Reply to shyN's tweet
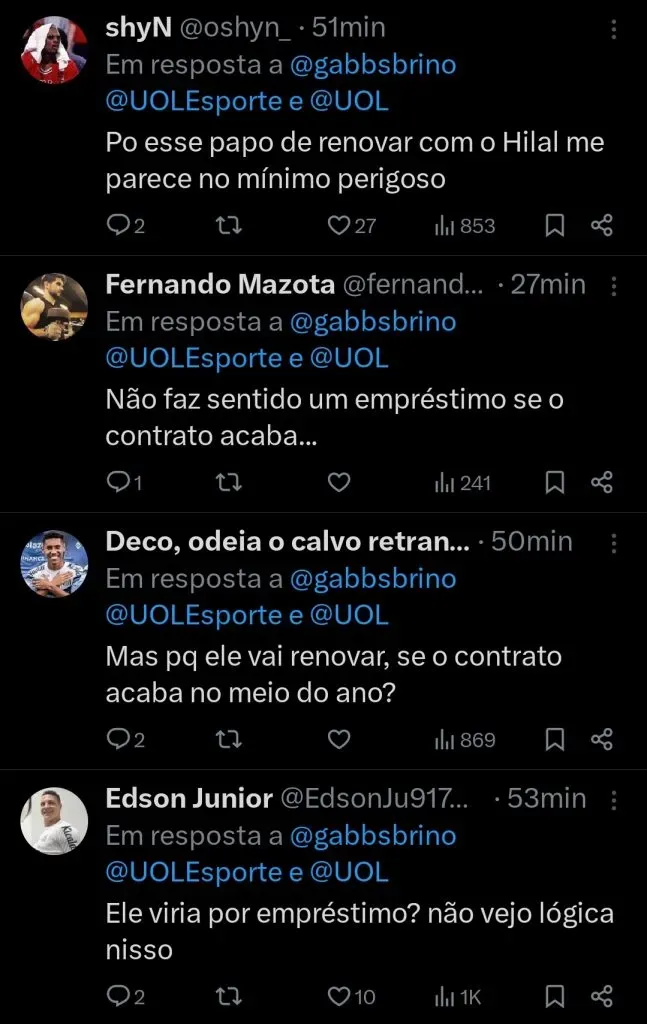 pos(118,226)
